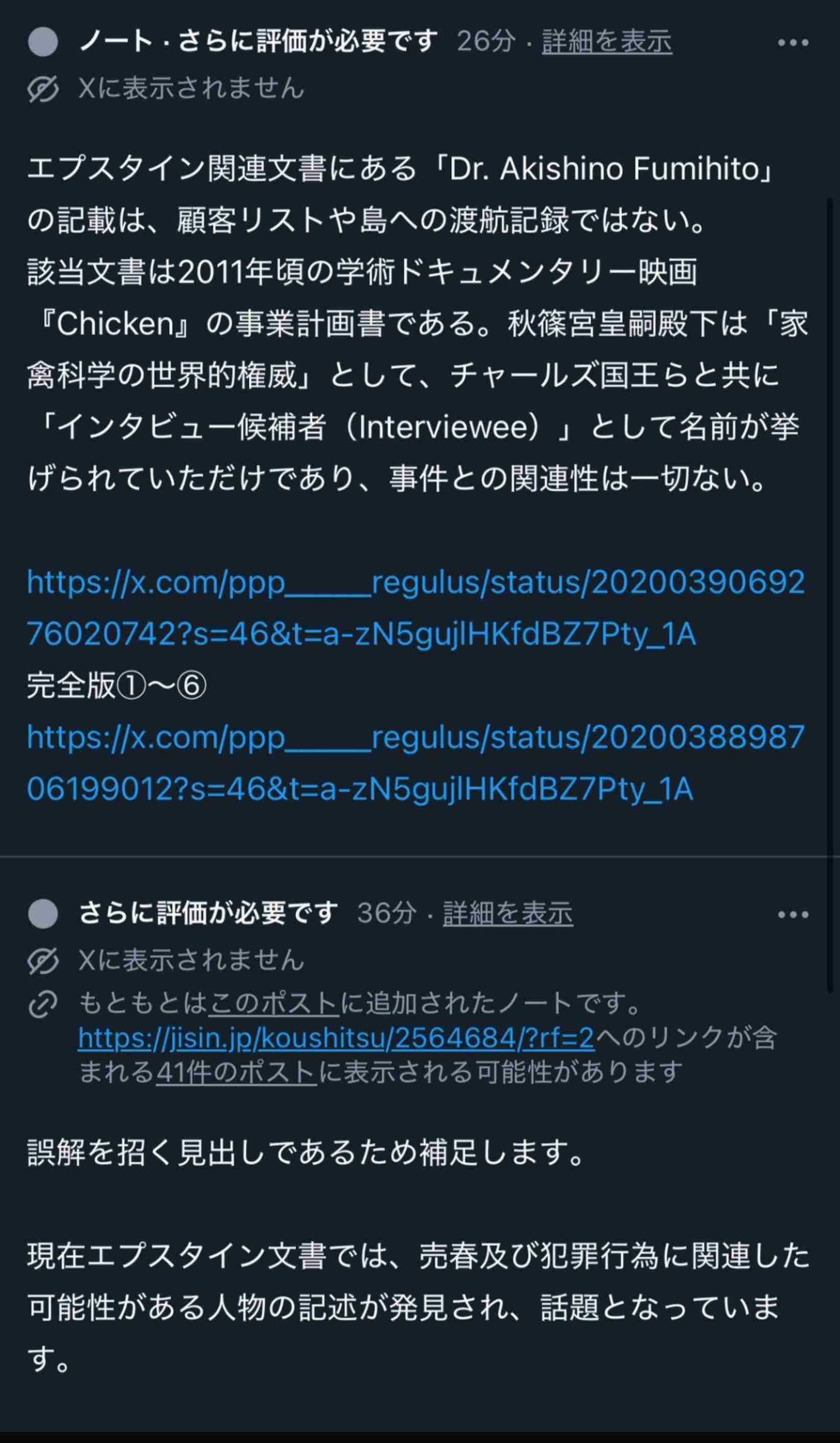
Task: Open the jisin.jp koushitsu article link
Action: tap(336, 1038)
